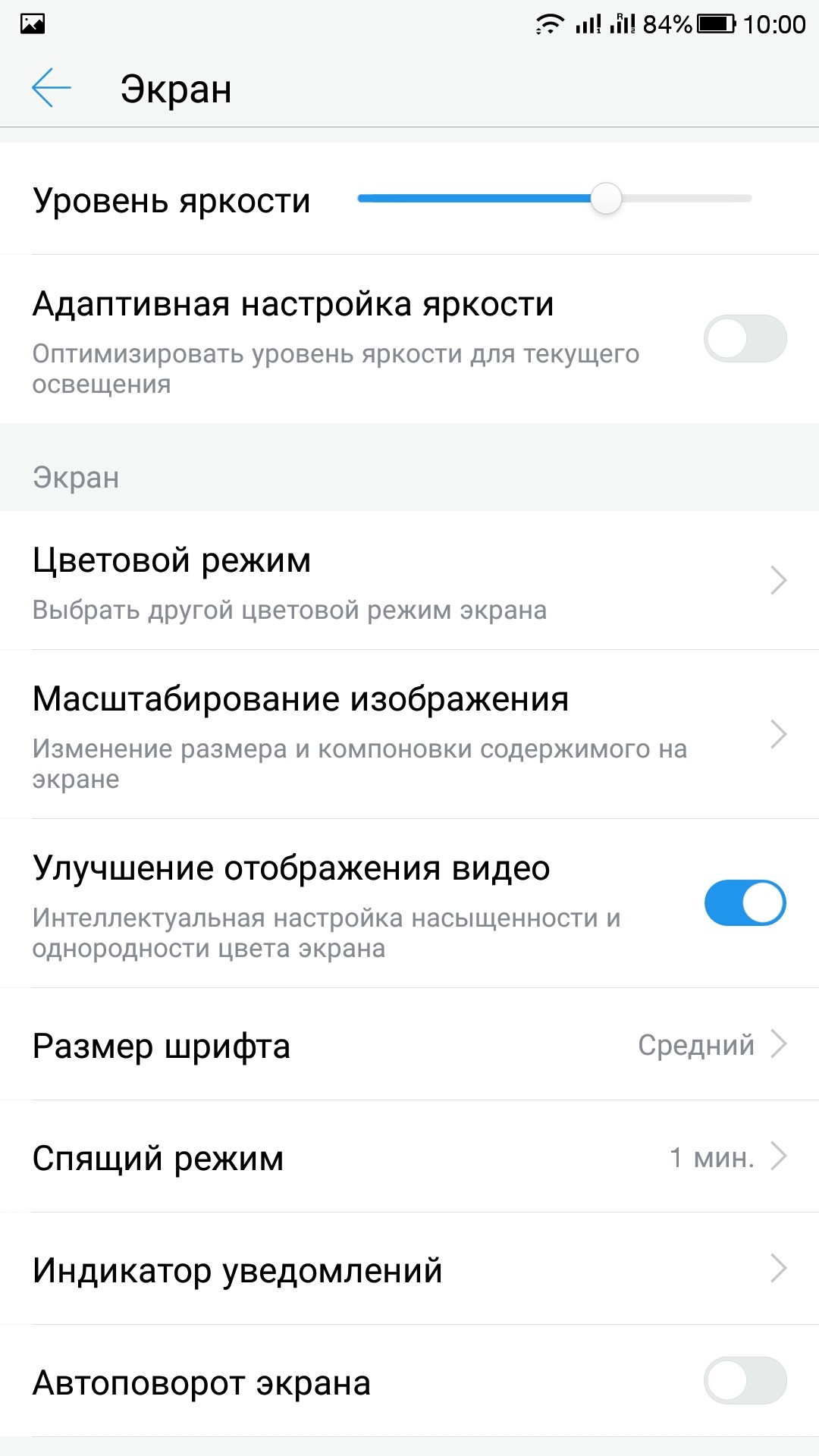Image resolution: width=819 pixels, height=1456 pixels.
Task: Turn on Автоповорот экрана
Action: click(x=745, y=1380)
